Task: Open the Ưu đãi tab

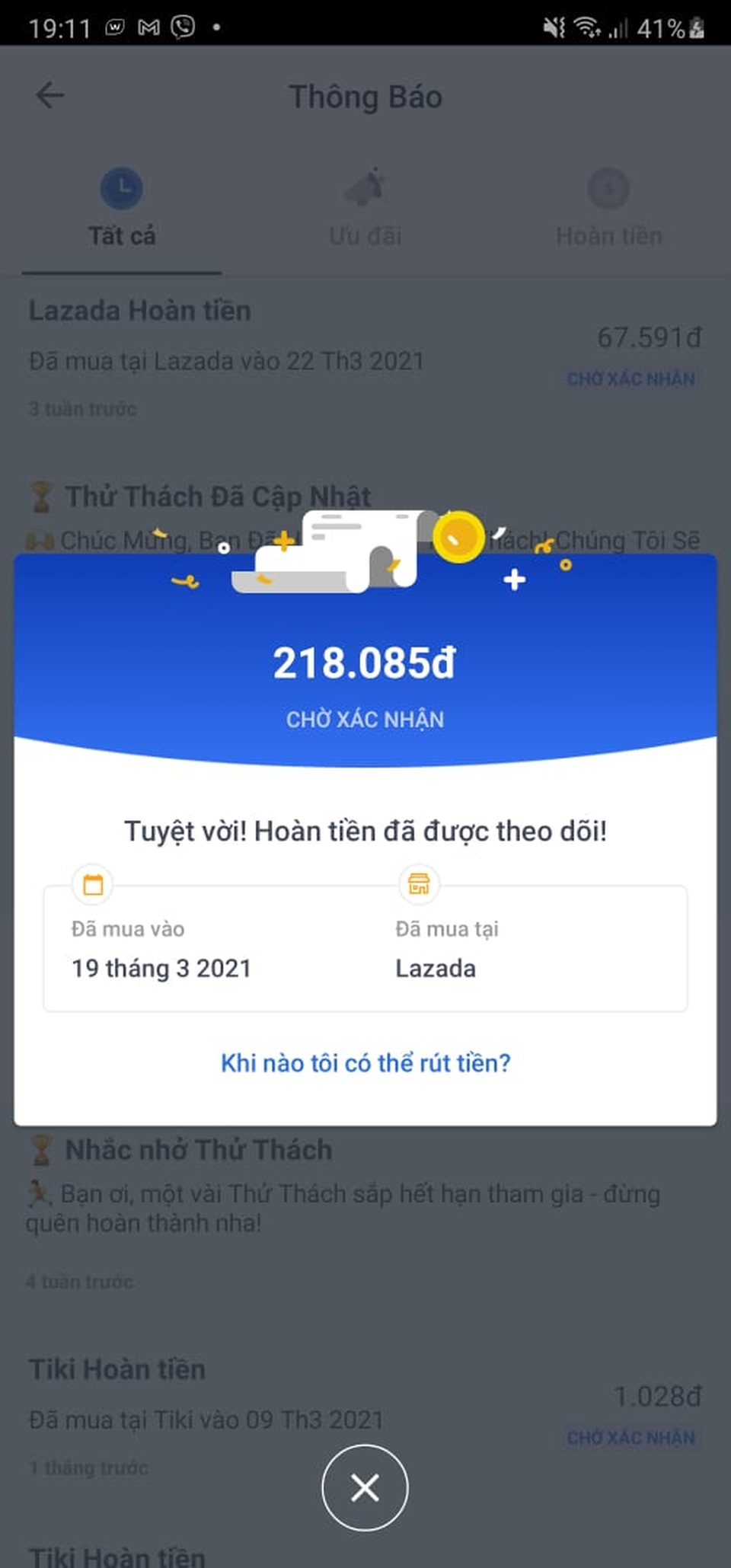Action: [365, 235]
